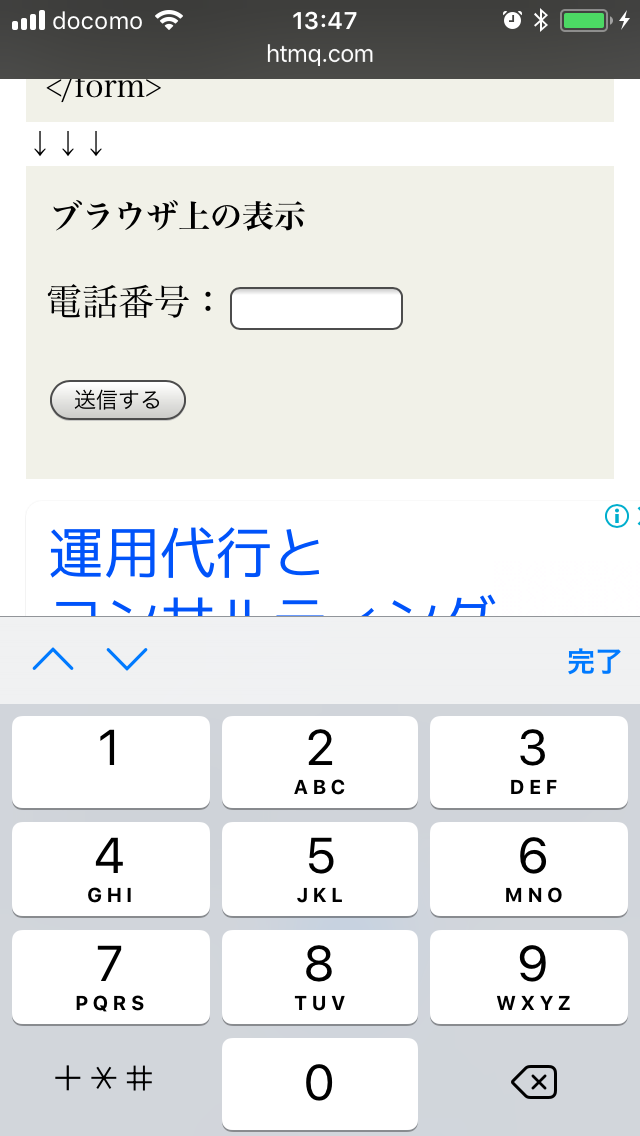Delete the last digit with backspace
The width and height of the screenshot is (640, 1136).
pyautogui.click(x=533, y=1082)
